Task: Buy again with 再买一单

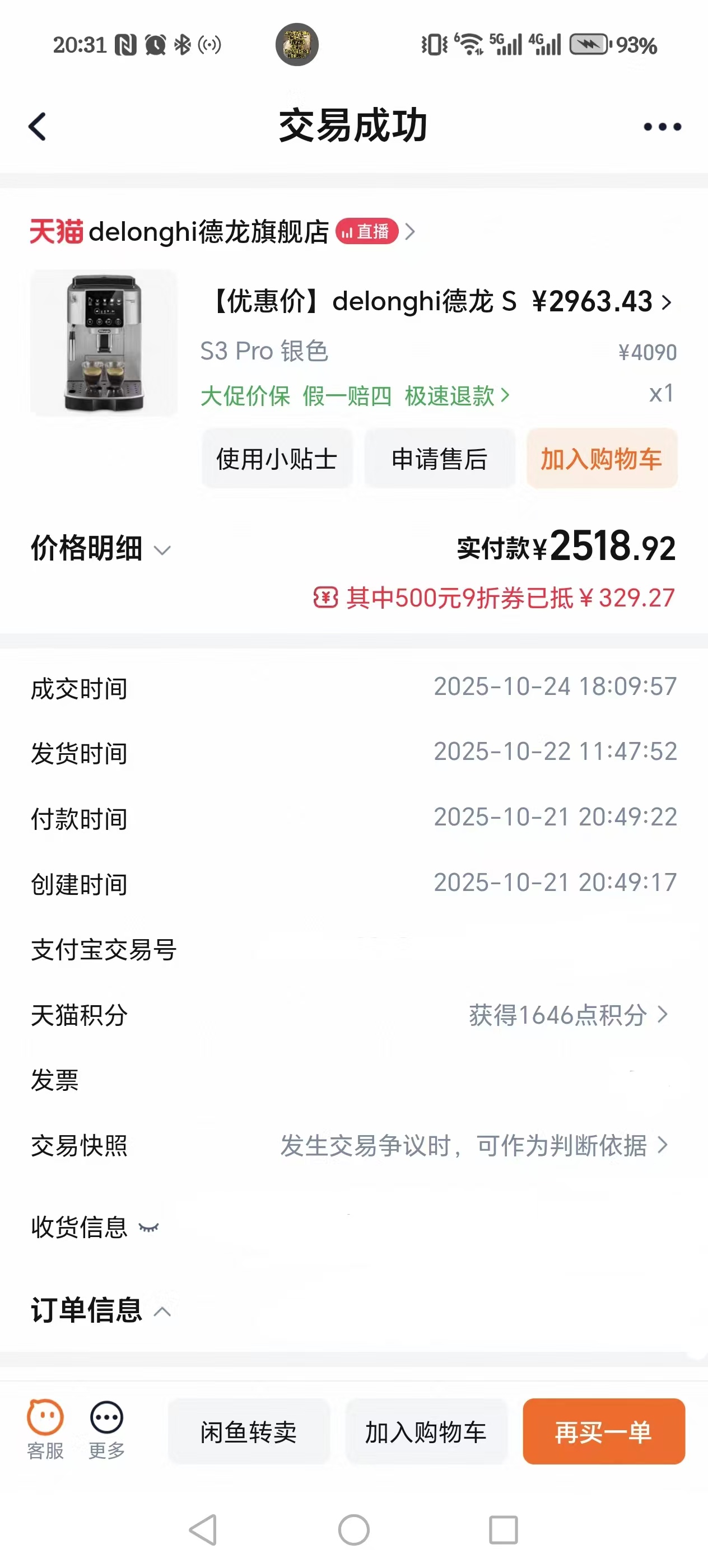Action: pos(603,1432)
